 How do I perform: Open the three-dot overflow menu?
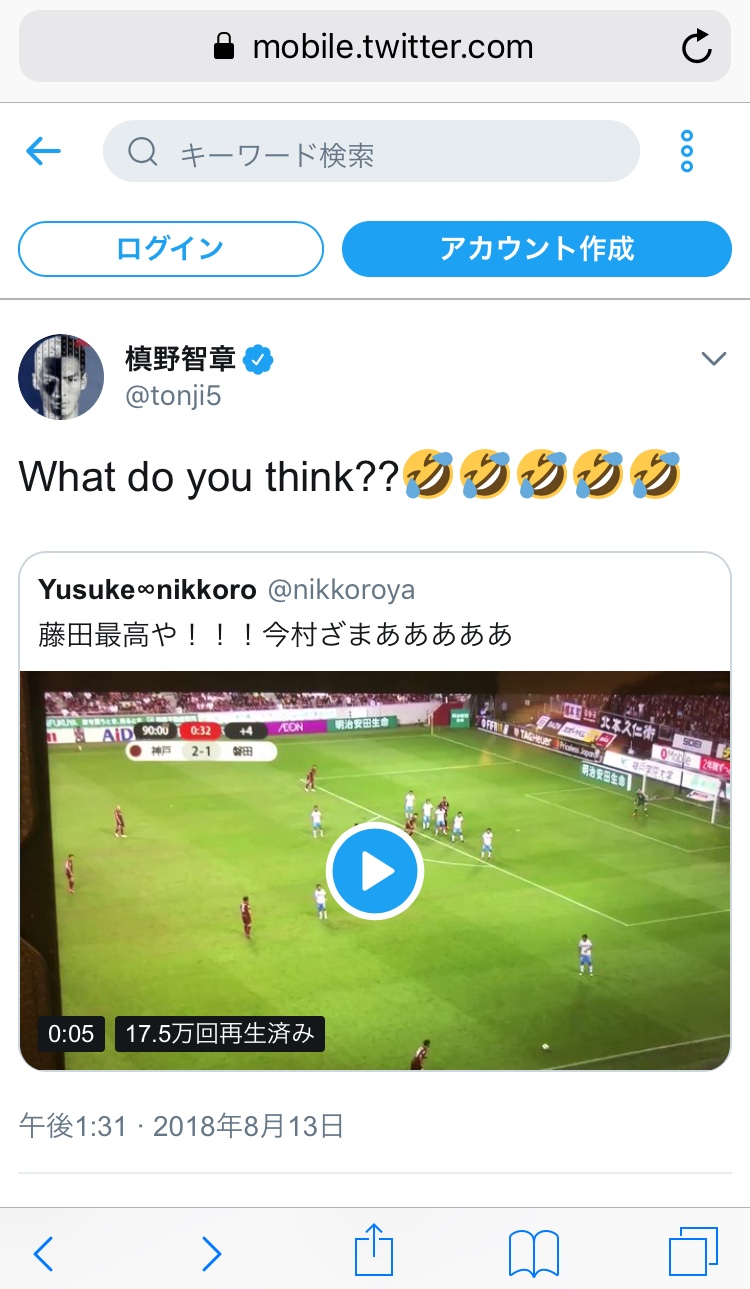click(x=686, y=152)
